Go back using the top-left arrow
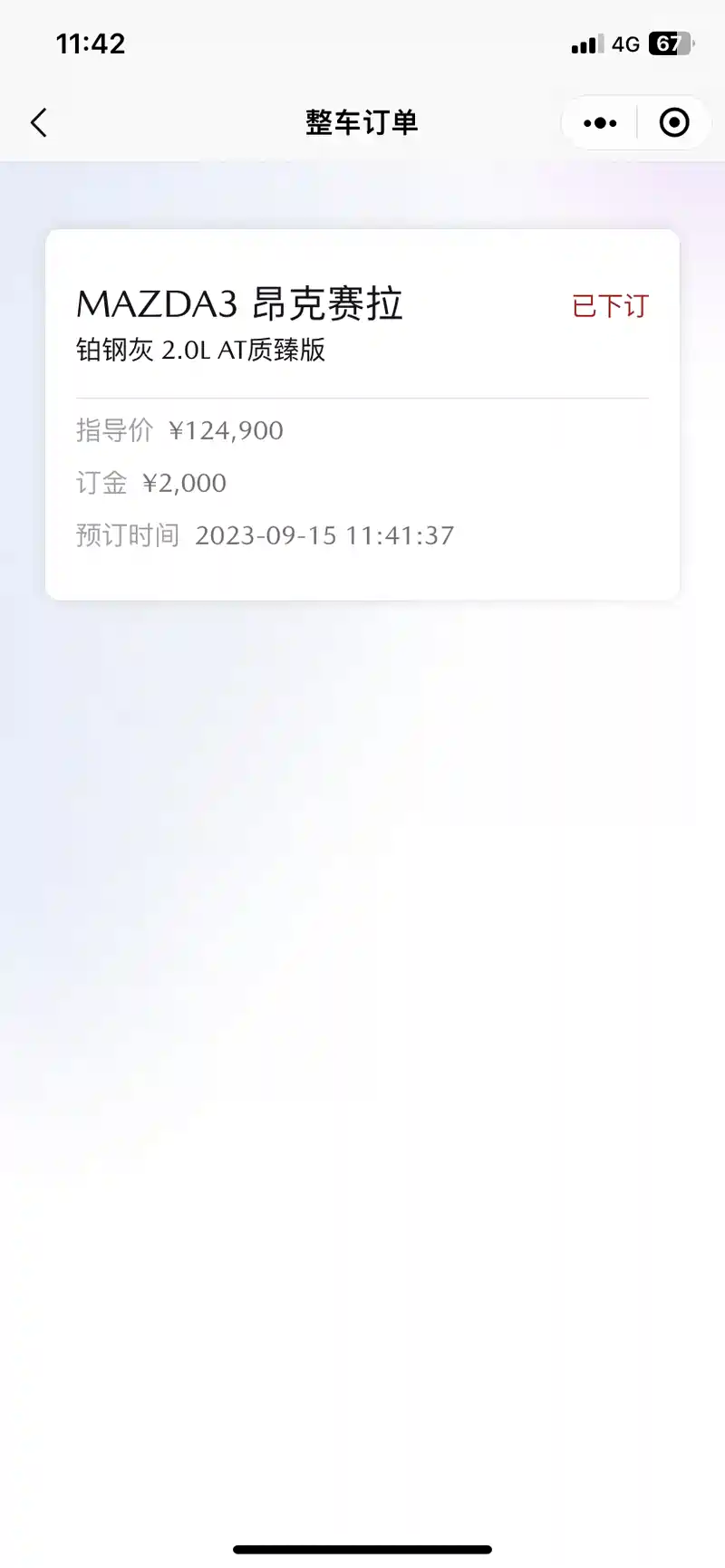Image resolution: width=725 pixels, height=1568 pixels. pos(38,122)
